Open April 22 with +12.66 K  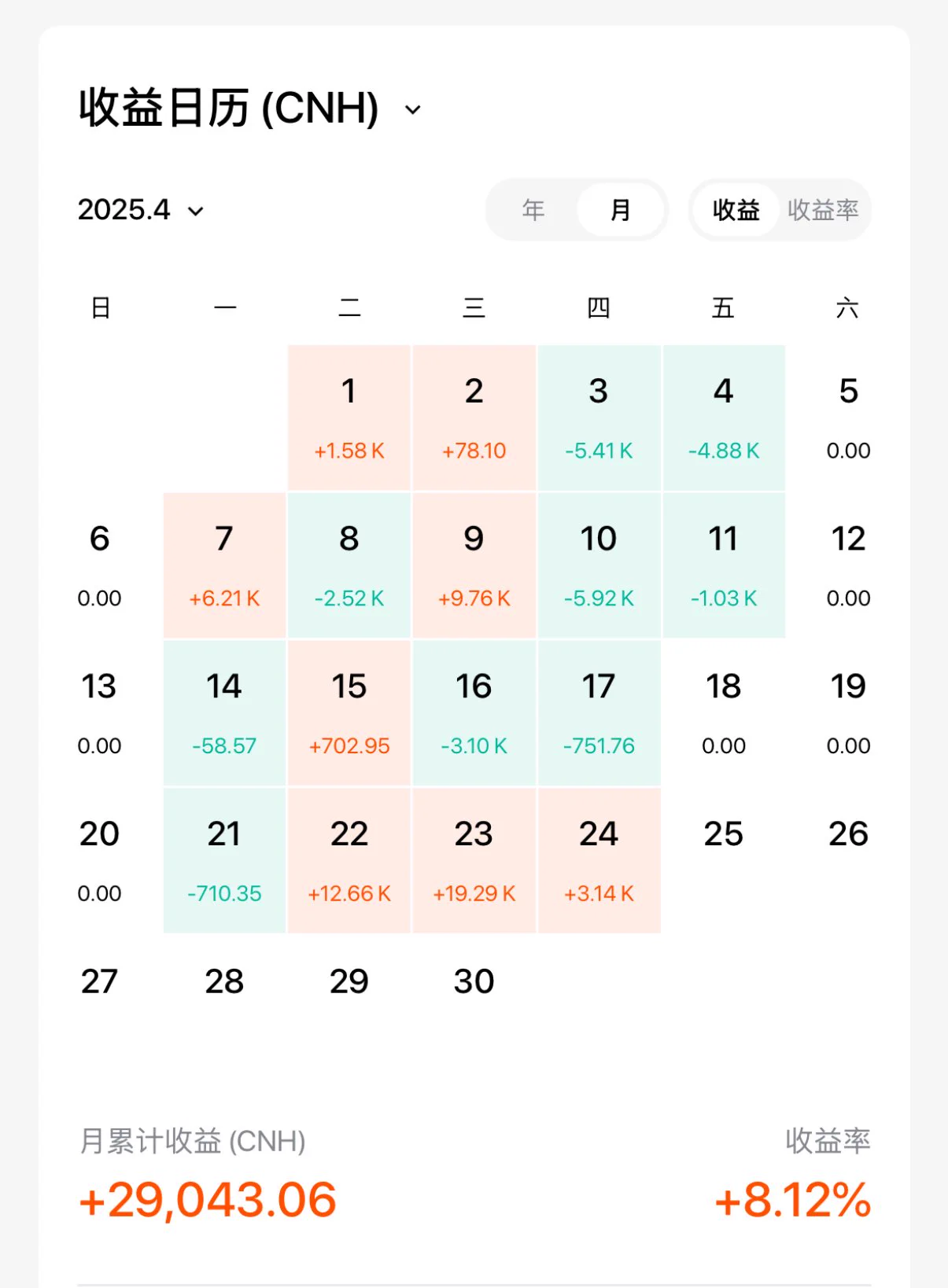pos(349,861)
